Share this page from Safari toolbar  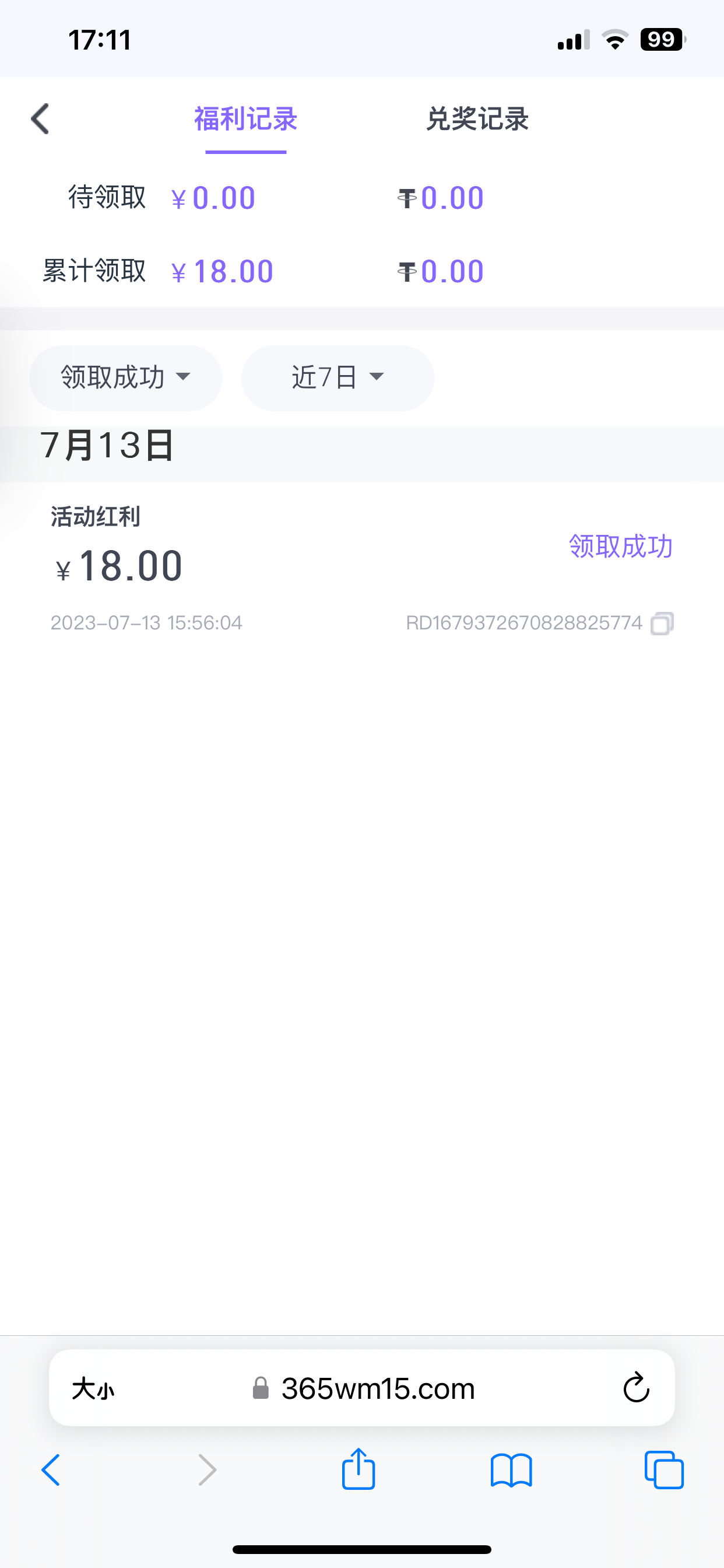[x=359, y=1469]
